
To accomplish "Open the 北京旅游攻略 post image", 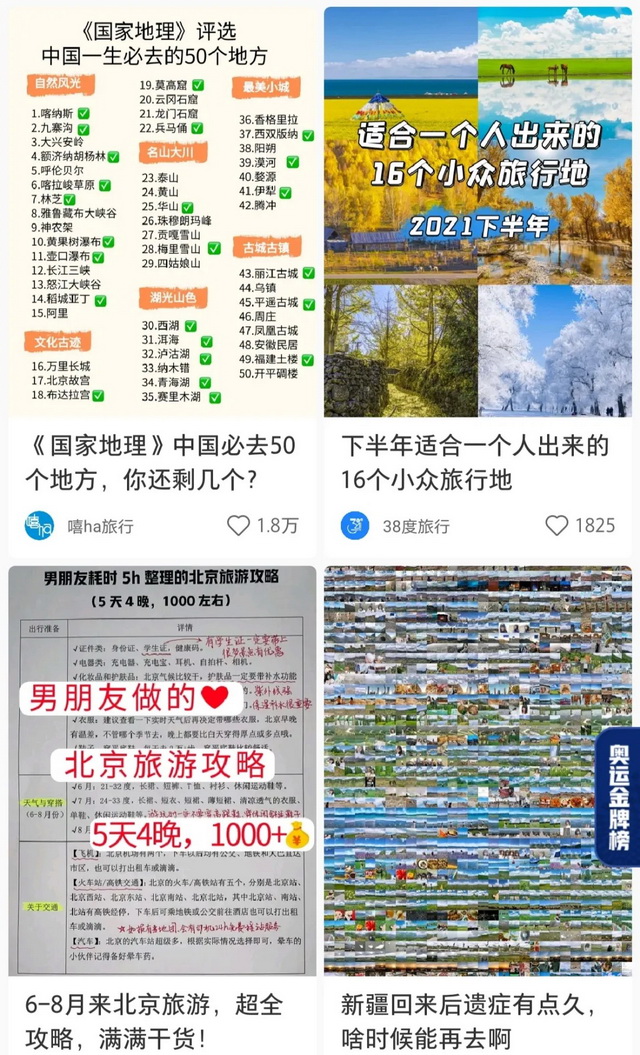I will coord(163,770).
